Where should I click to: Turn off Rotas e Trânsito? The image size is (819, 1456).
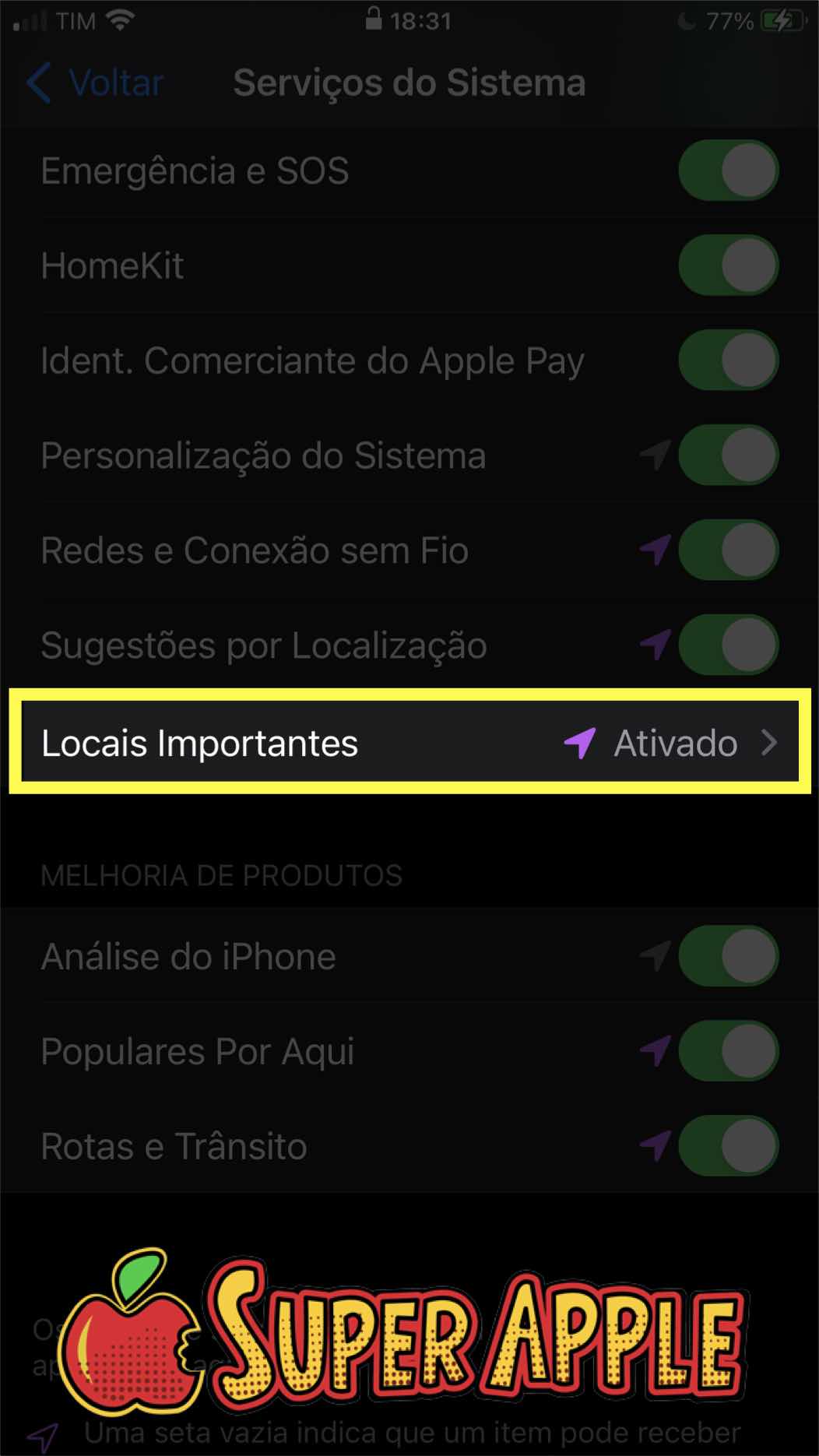tap(728, 1146)
